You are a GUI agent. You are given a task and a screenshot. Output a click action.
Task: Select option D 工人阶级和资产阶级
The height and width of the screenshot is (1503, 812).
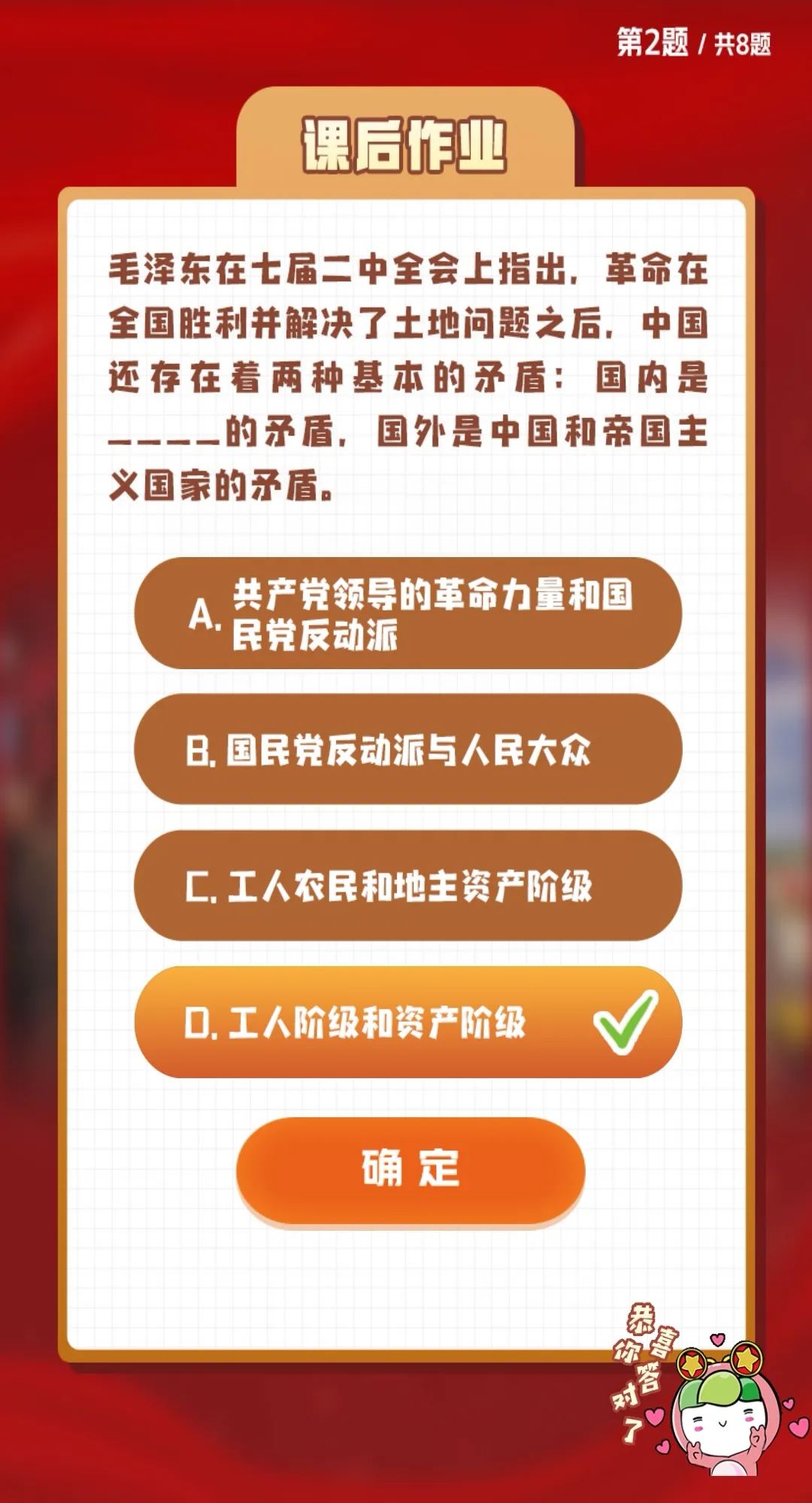pos(408,1022)
